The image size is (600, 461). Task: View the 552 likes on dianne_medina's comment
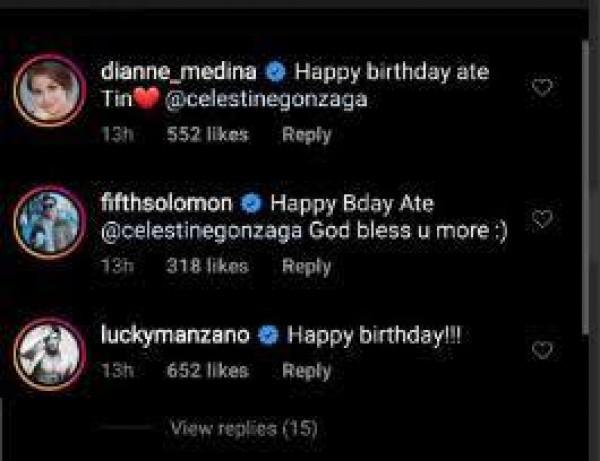click(x=206, y=135)
